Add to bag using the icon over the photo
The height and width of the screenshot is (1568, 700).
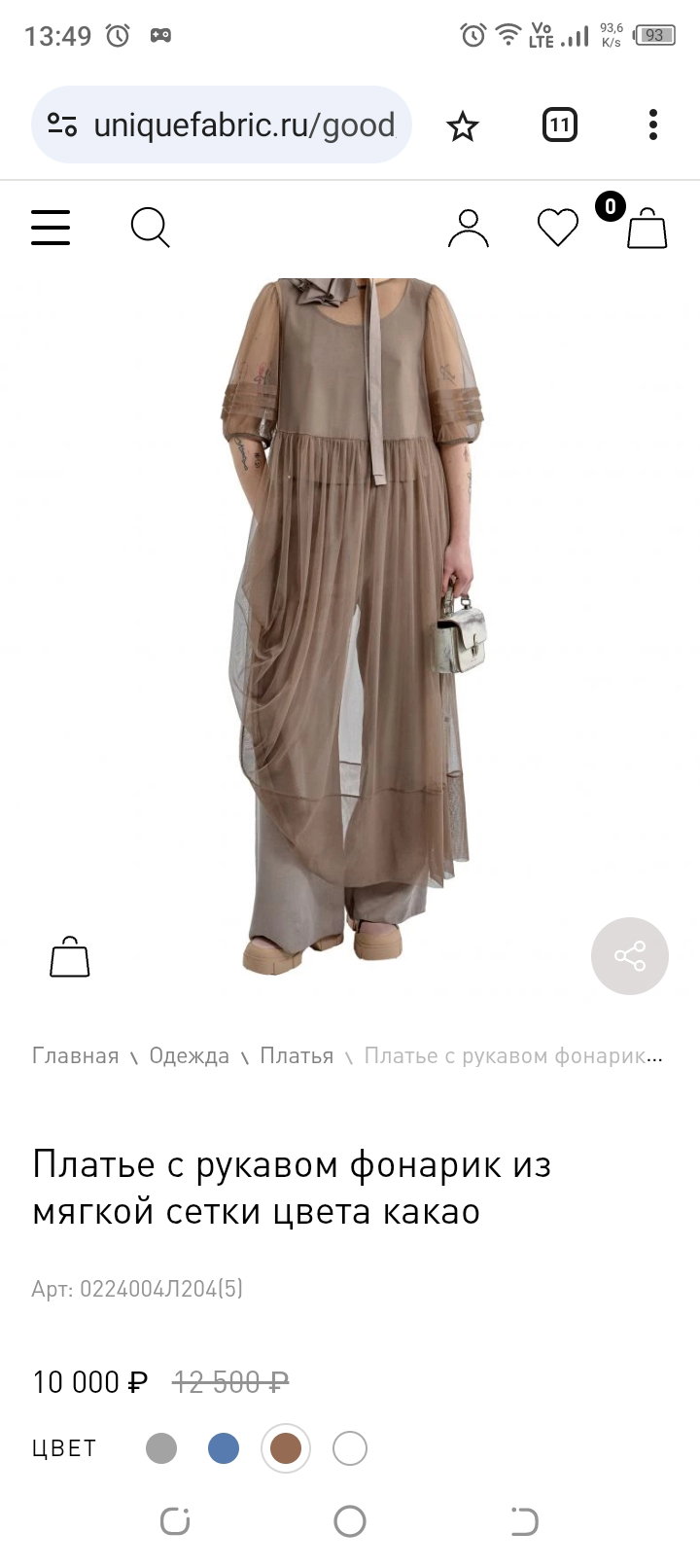tap(70, 957)
